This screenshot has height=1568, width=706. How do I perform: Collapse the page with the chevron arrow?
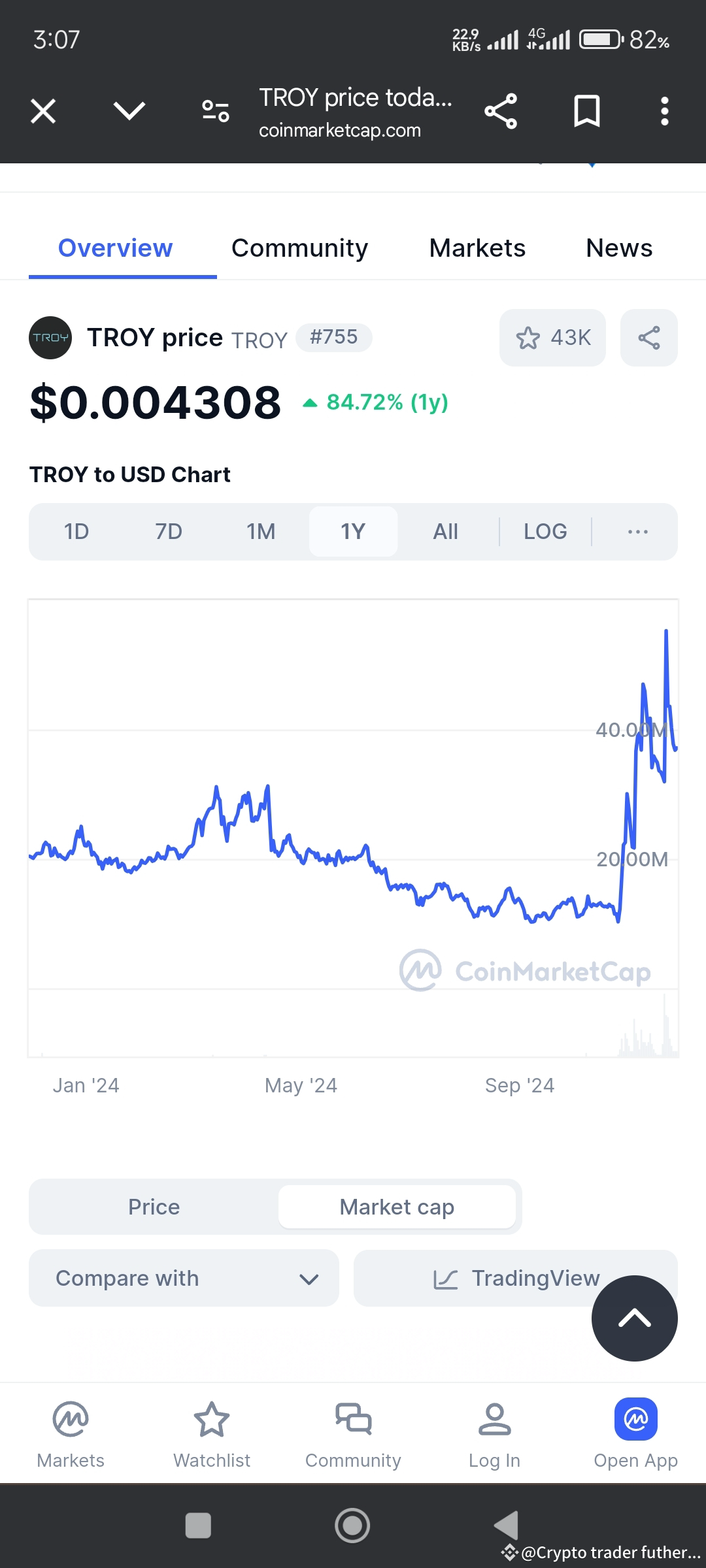(x=129, y=111)
